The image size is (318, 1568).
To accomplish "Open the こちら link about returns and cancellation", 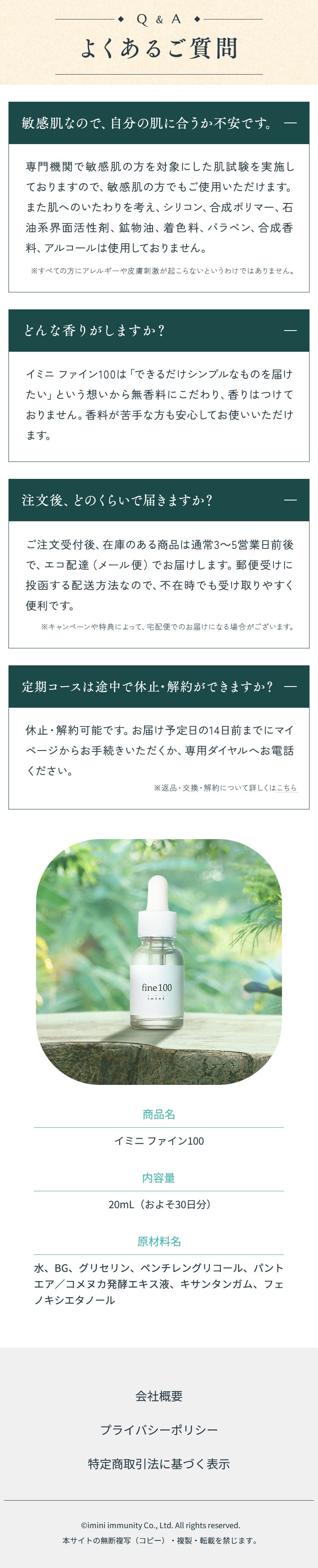I will coord(286,788).
